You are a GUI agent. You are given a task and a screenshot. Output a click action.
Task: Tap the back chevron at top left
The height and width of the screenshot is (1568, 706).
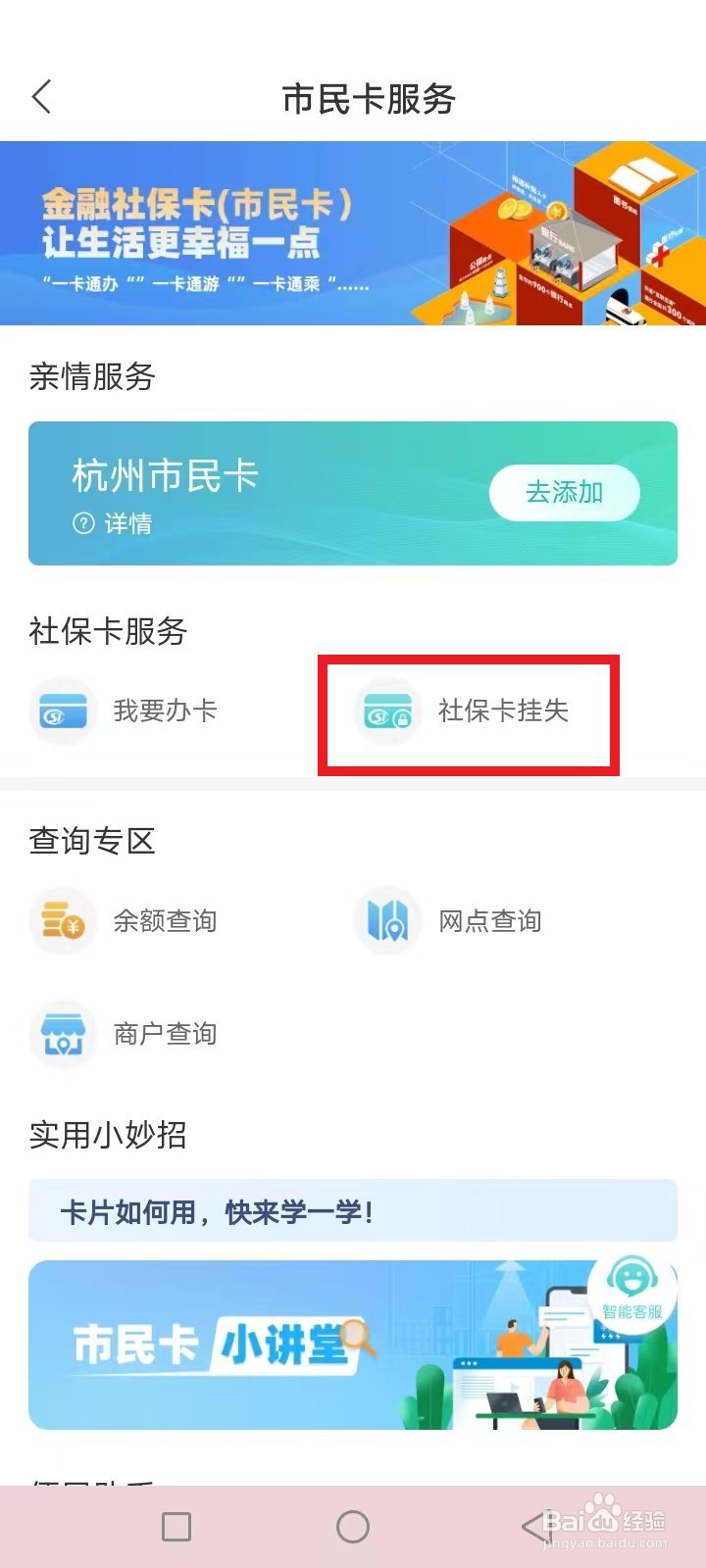41,97
